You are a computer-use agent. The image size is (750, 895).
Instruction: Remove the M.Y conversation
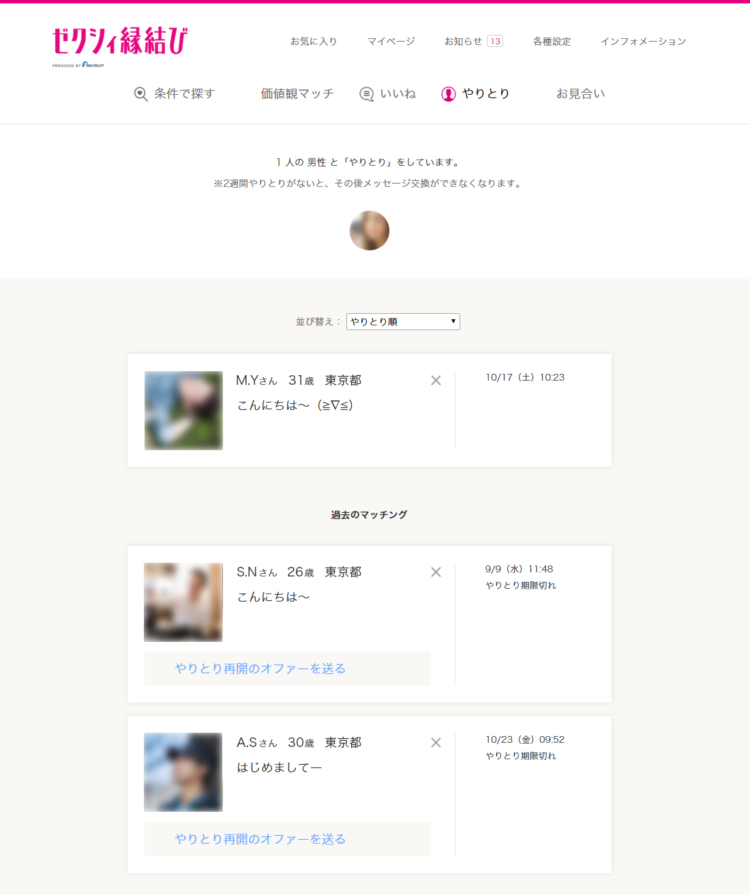click(x=436, y=380)
